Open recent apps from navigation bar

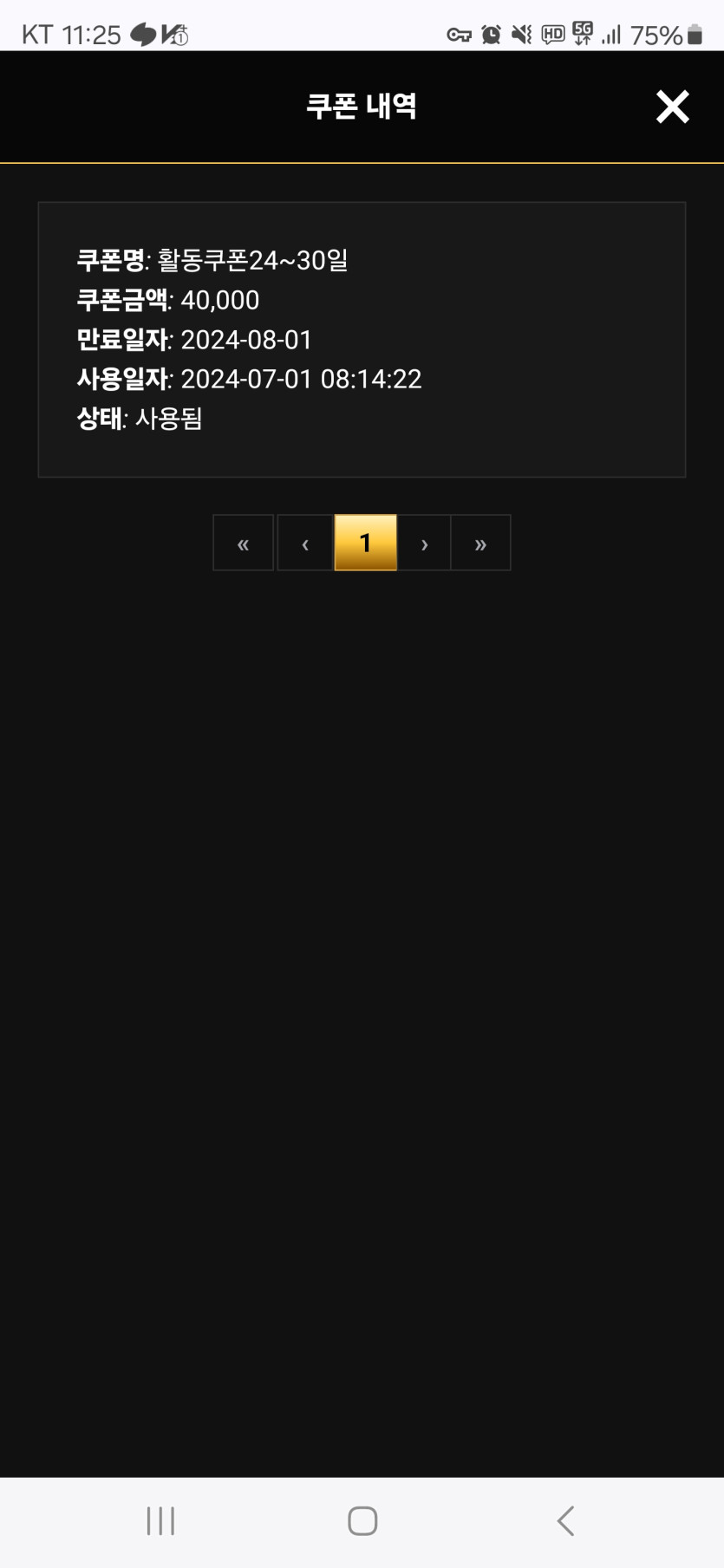click(x=160, y=1520)
